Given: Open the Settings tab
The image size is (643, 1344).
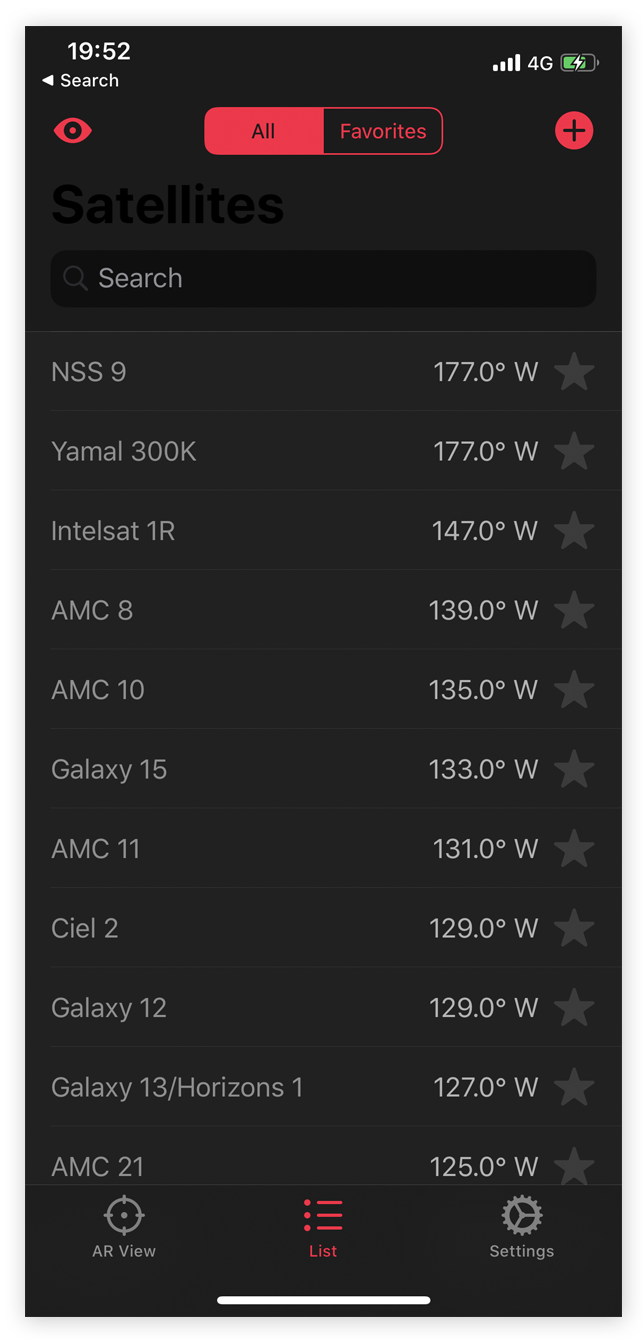Looking at the screenshot, I should click(x=521, y=1227).
